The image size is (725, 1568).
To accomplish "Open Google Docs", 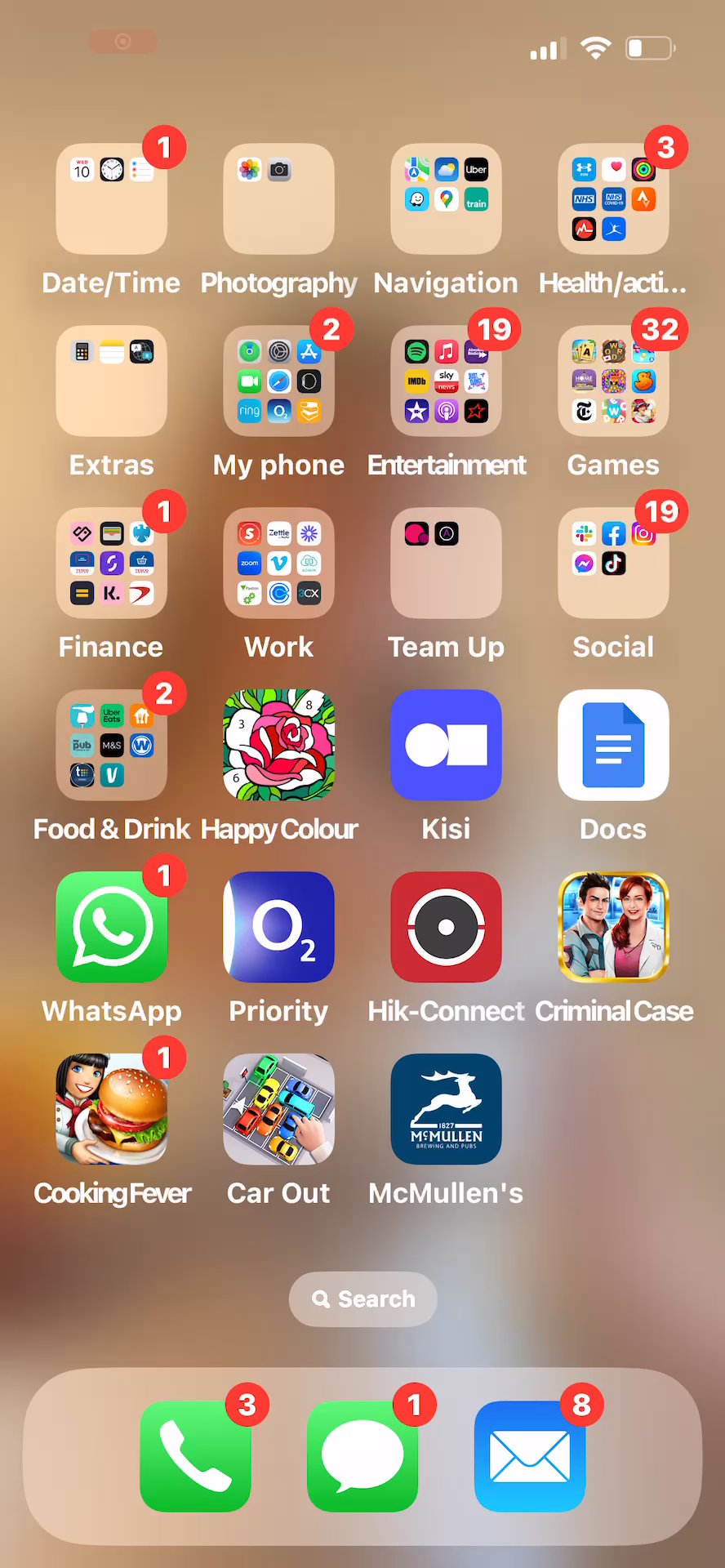I will pos(613,746).
